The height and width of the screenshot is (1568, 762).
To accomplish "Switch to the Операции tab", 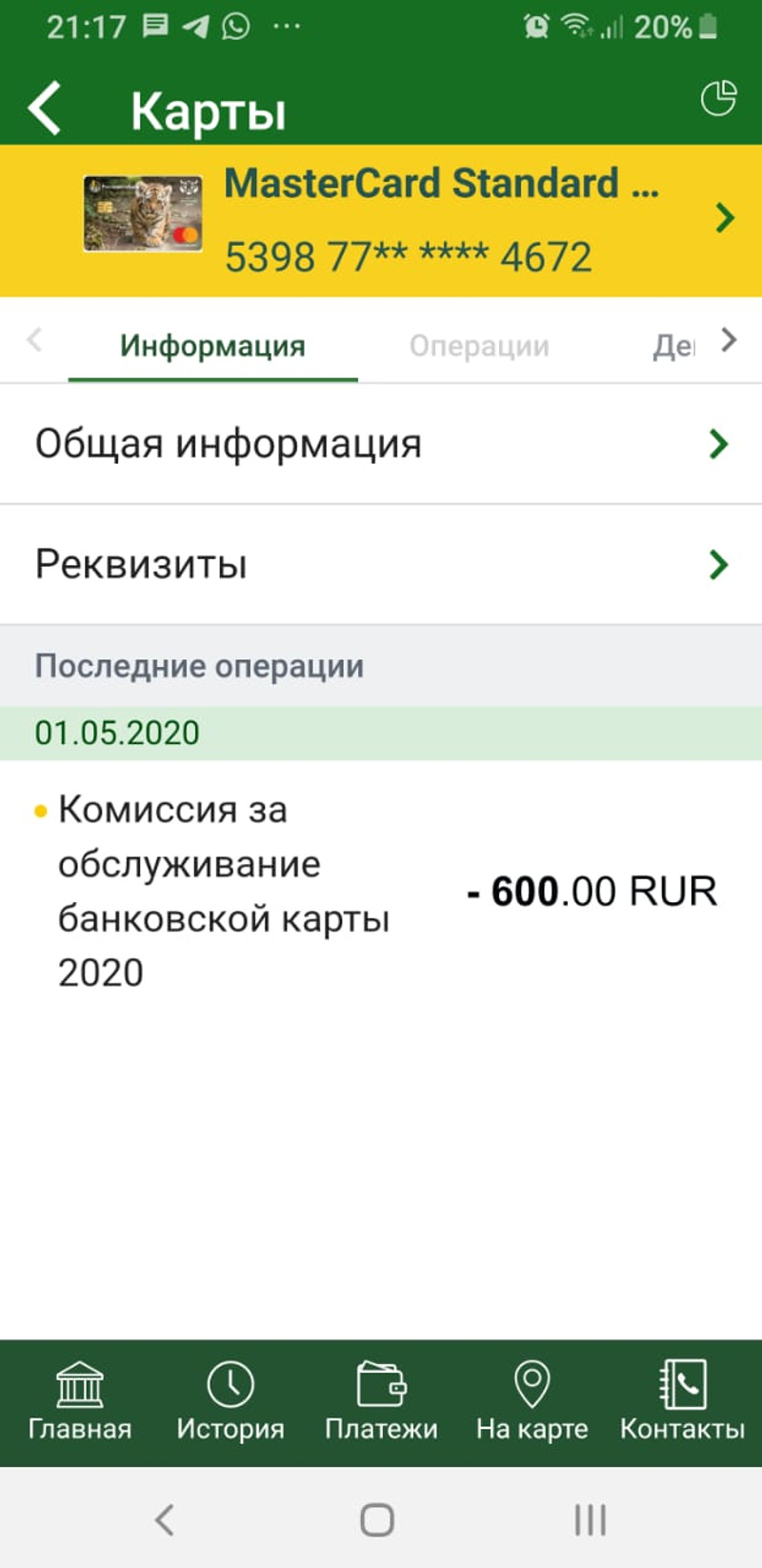I will tap(479, 346).
